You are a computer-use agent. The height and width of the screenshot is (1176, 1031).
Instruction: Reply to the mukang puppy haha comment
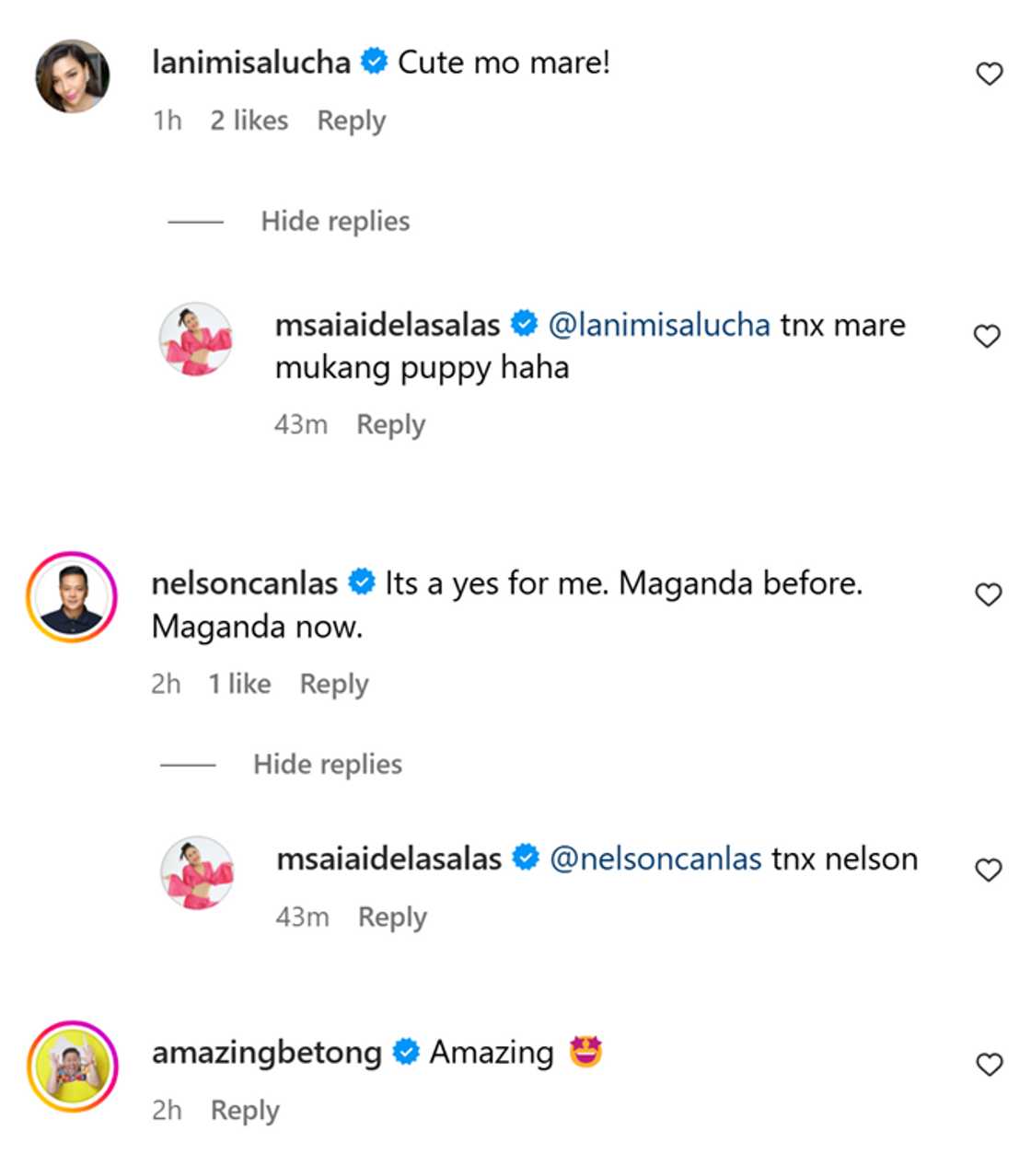[390, 425]
